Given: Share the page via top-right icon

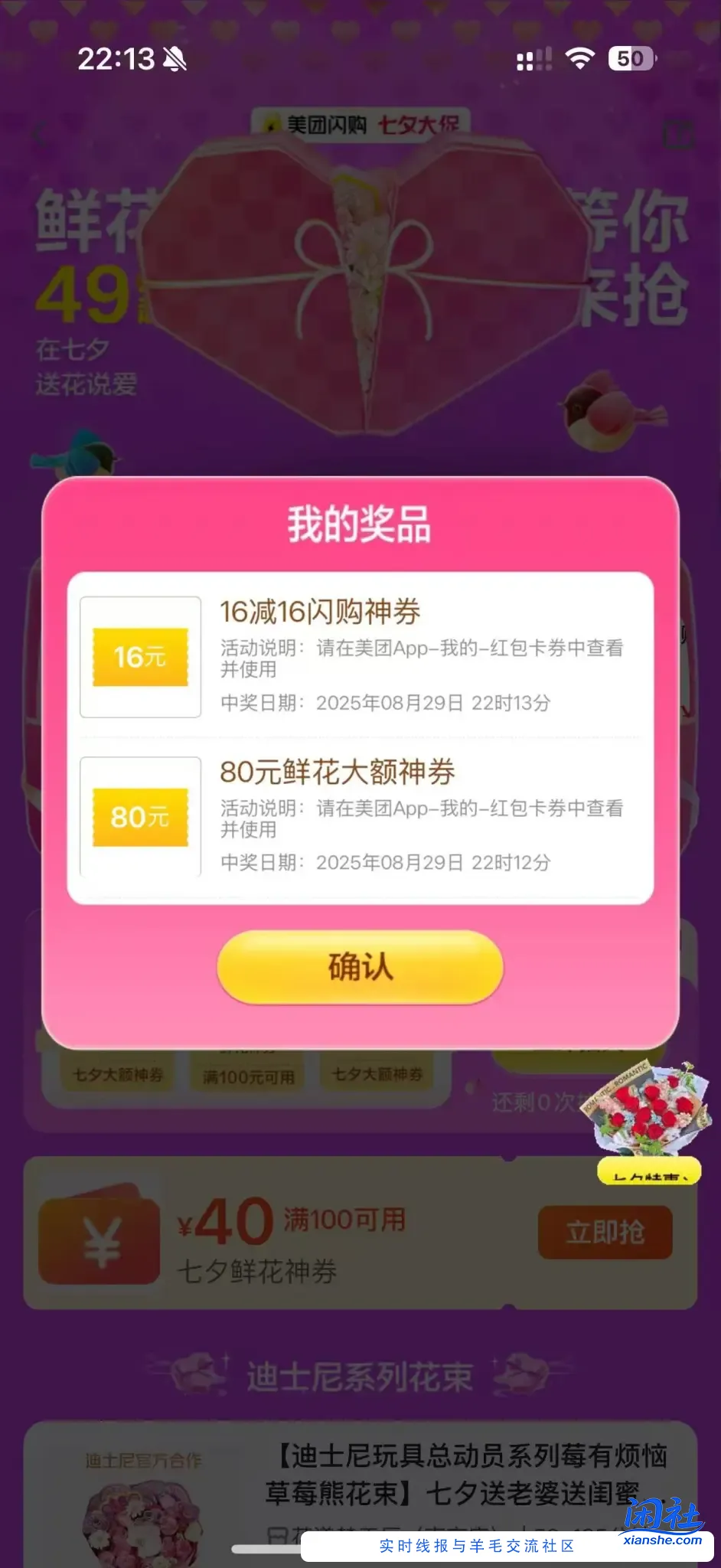Looking at the screenshot, I should point(677,136).
